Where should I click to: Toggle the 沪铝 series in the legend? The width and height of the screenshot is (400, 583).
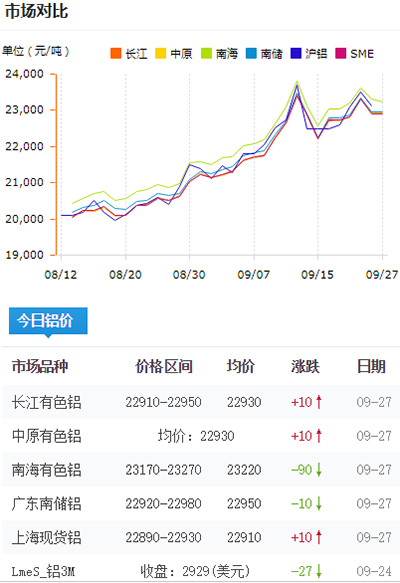(309, 54)
